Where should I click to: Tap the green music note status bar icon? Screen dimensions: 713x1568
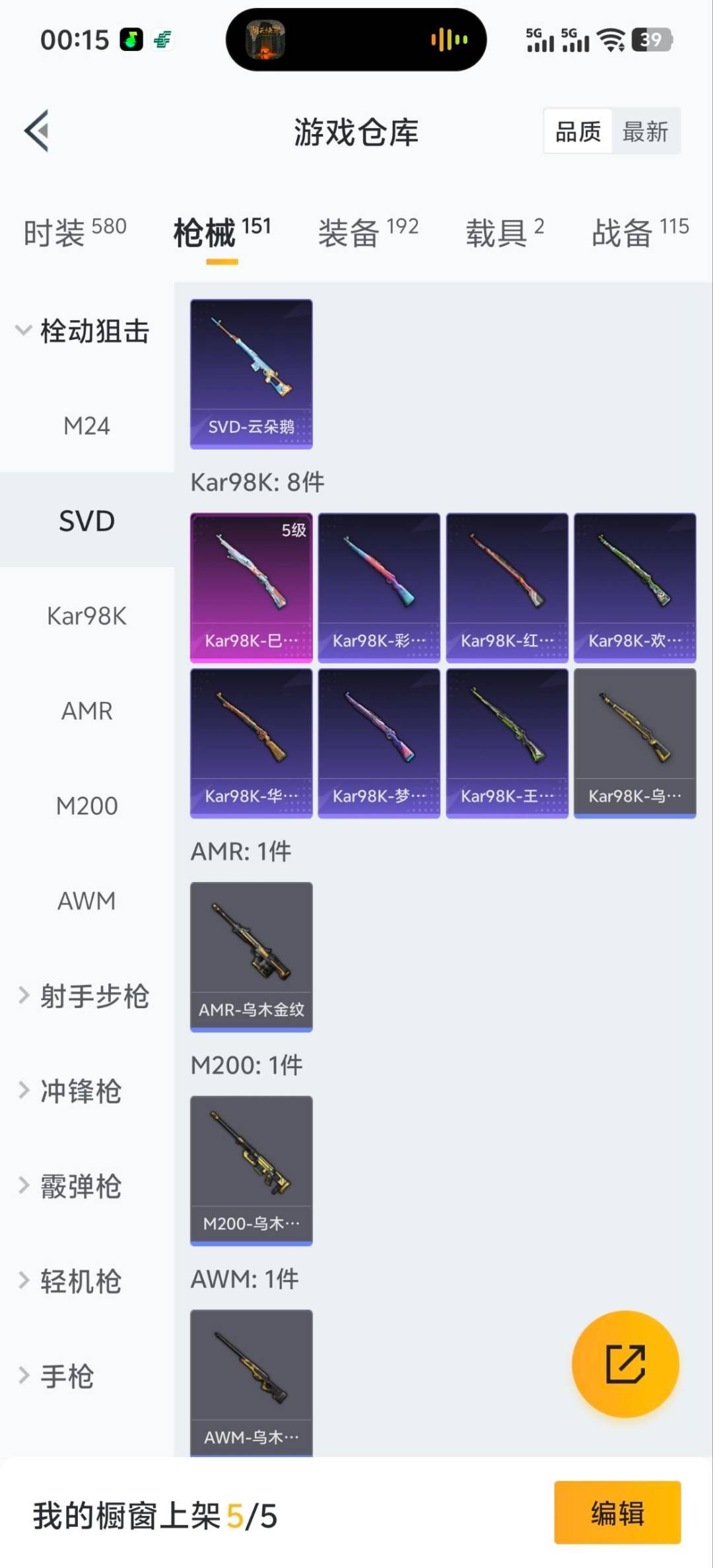128,40
